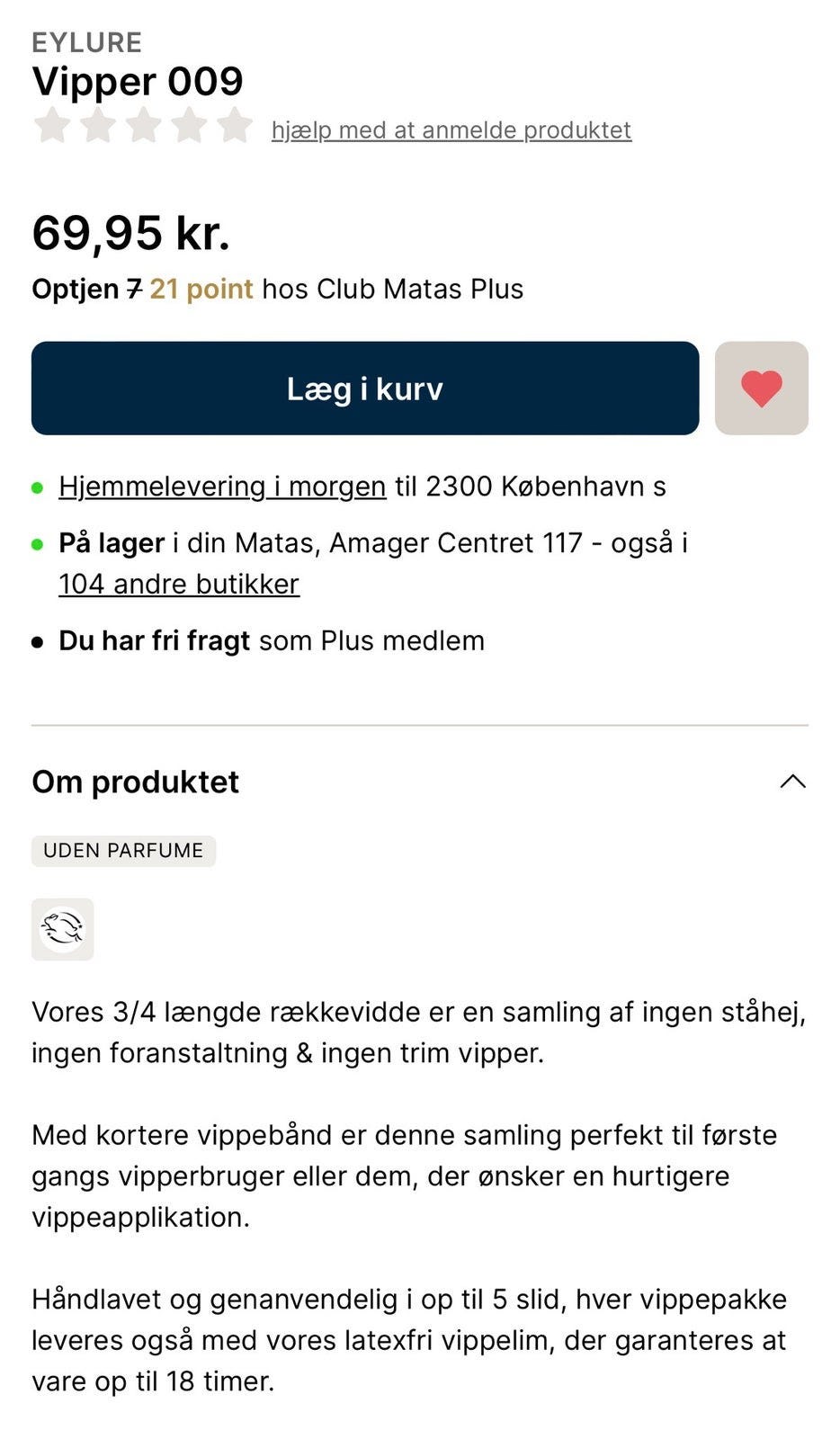
Task: Toggle the heart favorite button
Action: [761, 389]
